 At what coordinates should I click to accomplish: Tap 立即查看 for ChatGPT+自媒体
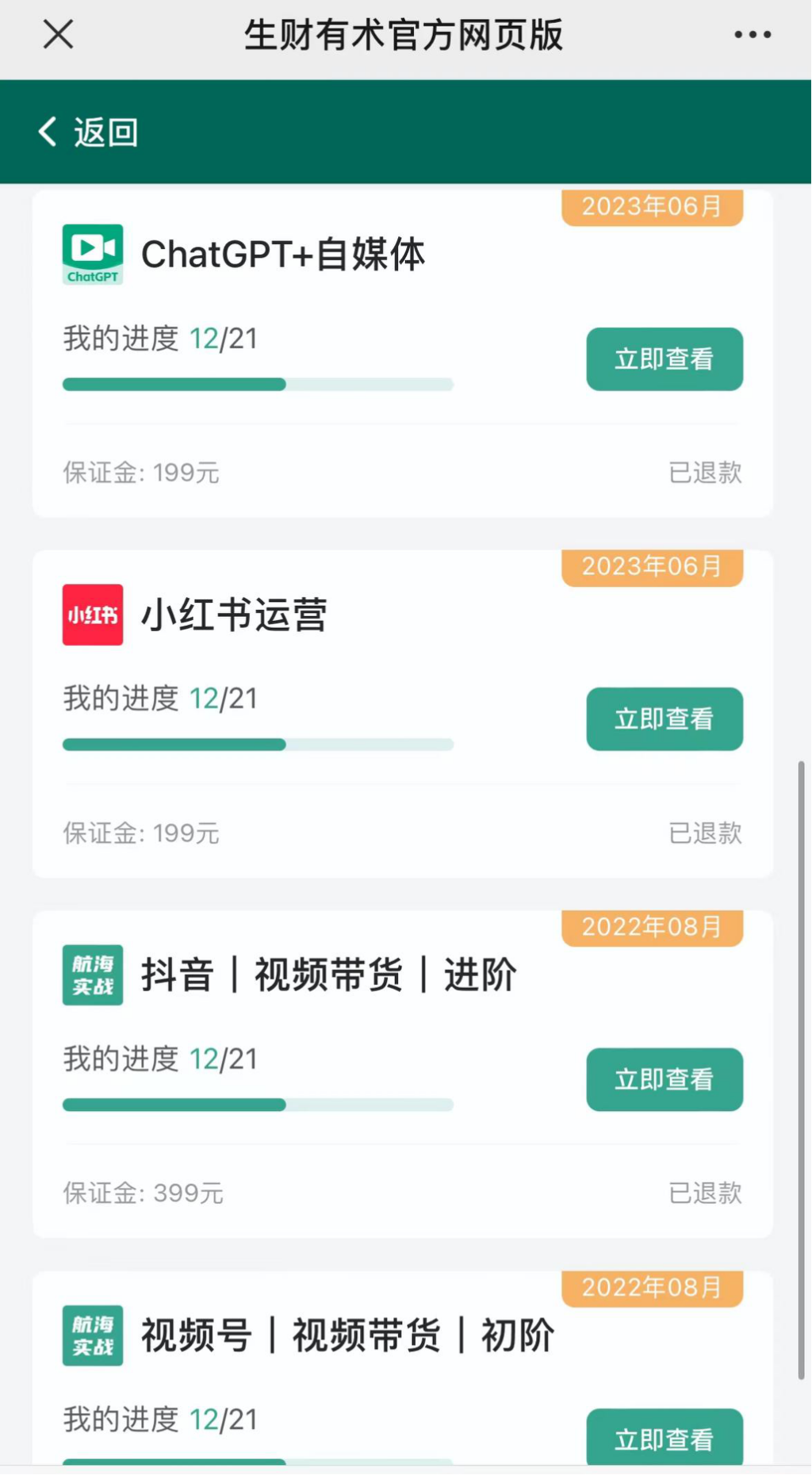point(664,359)
